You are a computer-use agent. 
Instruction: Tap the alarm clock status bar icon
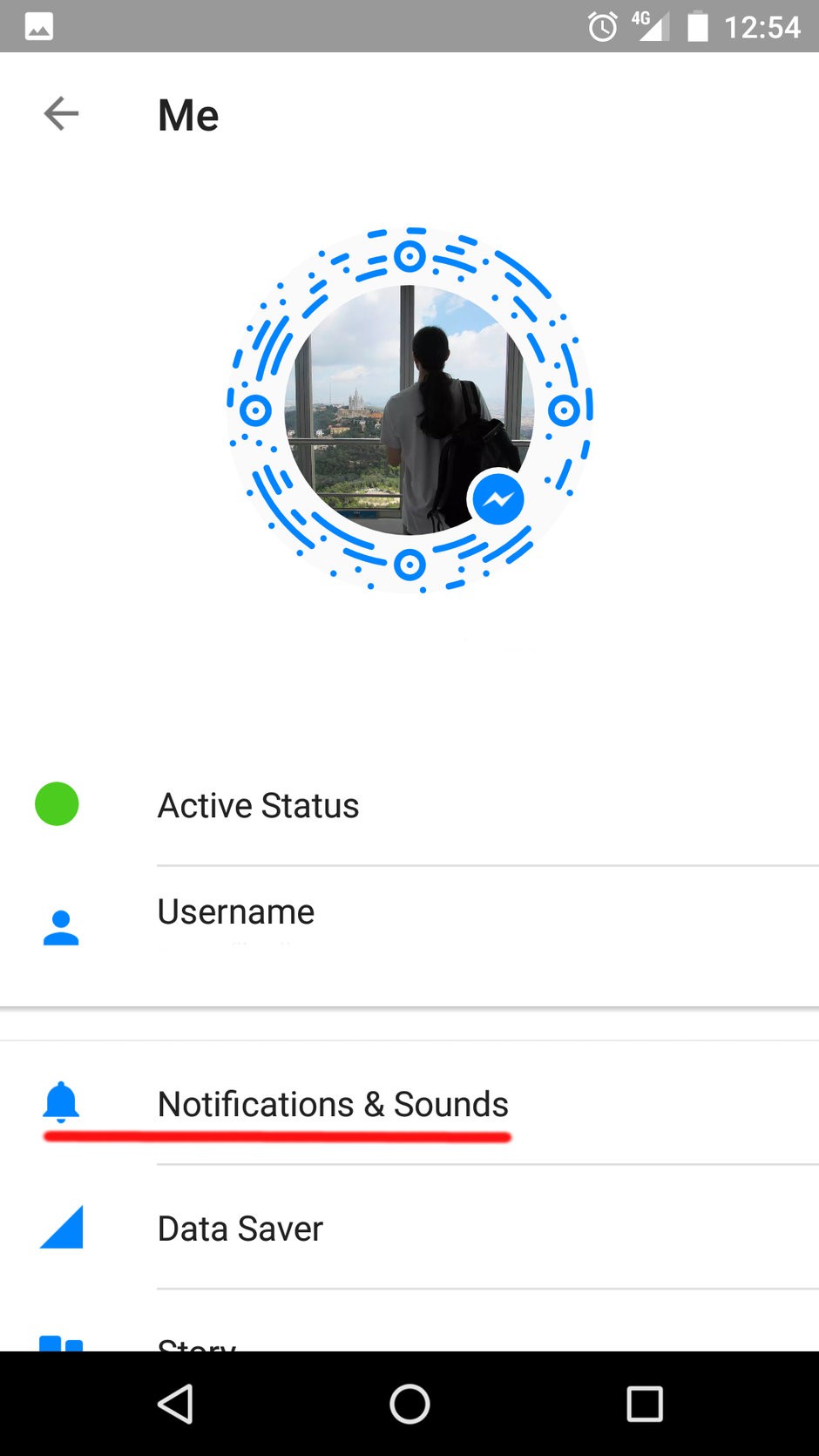pos(602,26)
